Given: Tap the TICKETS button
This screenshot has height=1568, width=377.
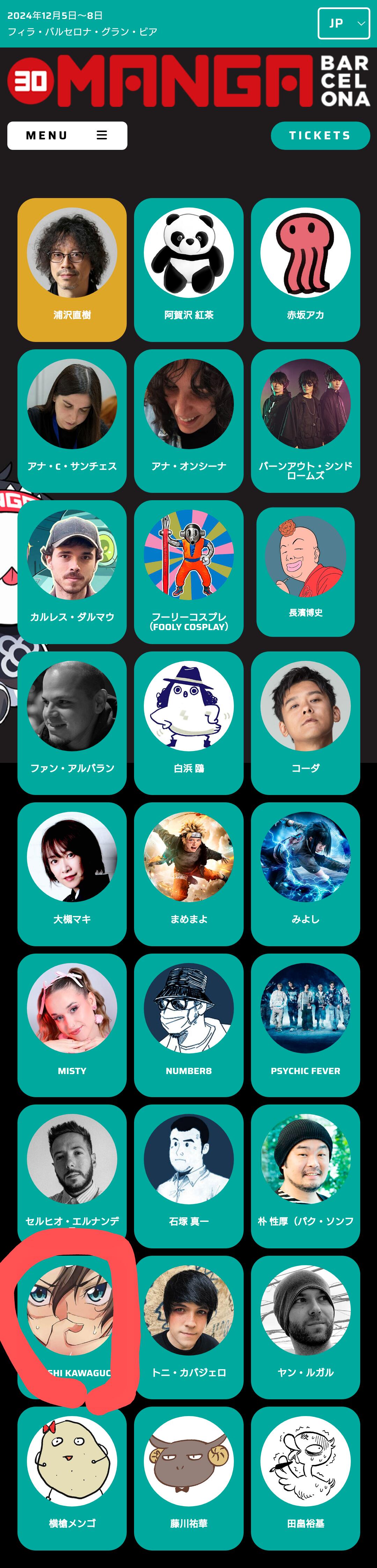Looking at the screenshot, I should [x=320, y=135].
